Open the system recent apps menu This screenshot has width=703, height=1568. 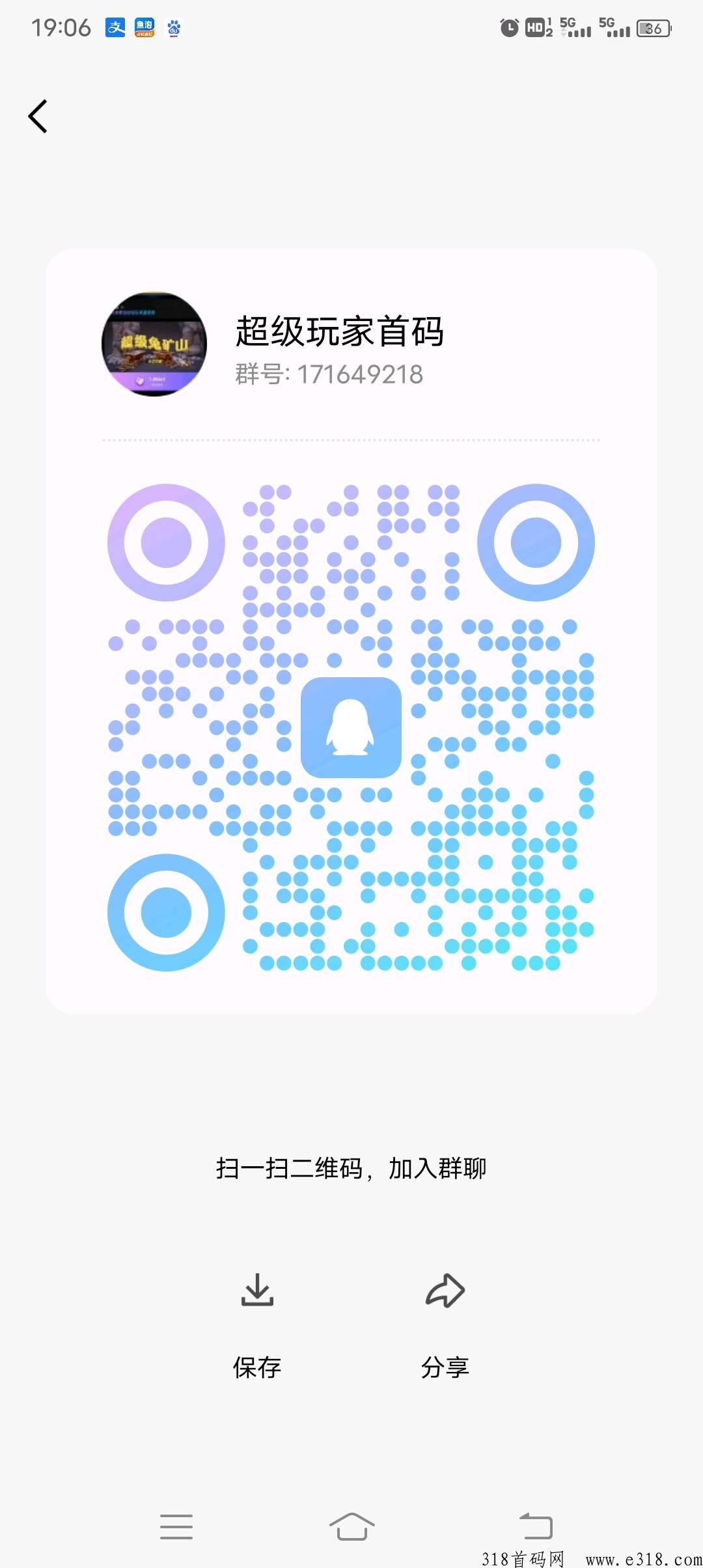[x=176, y=1526]
